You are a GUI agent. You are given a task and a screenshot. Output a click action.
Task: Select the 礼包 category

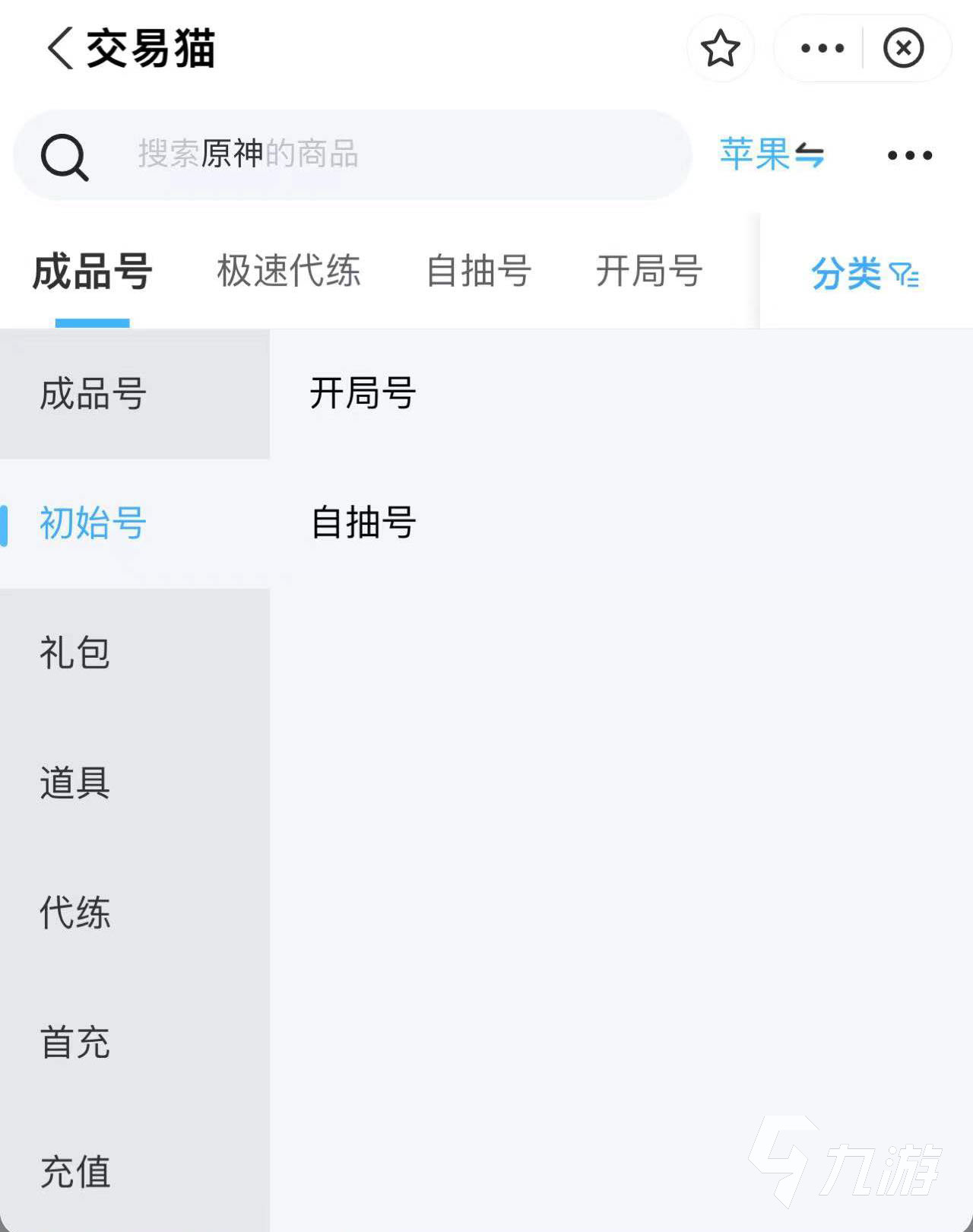pos(74,653)
